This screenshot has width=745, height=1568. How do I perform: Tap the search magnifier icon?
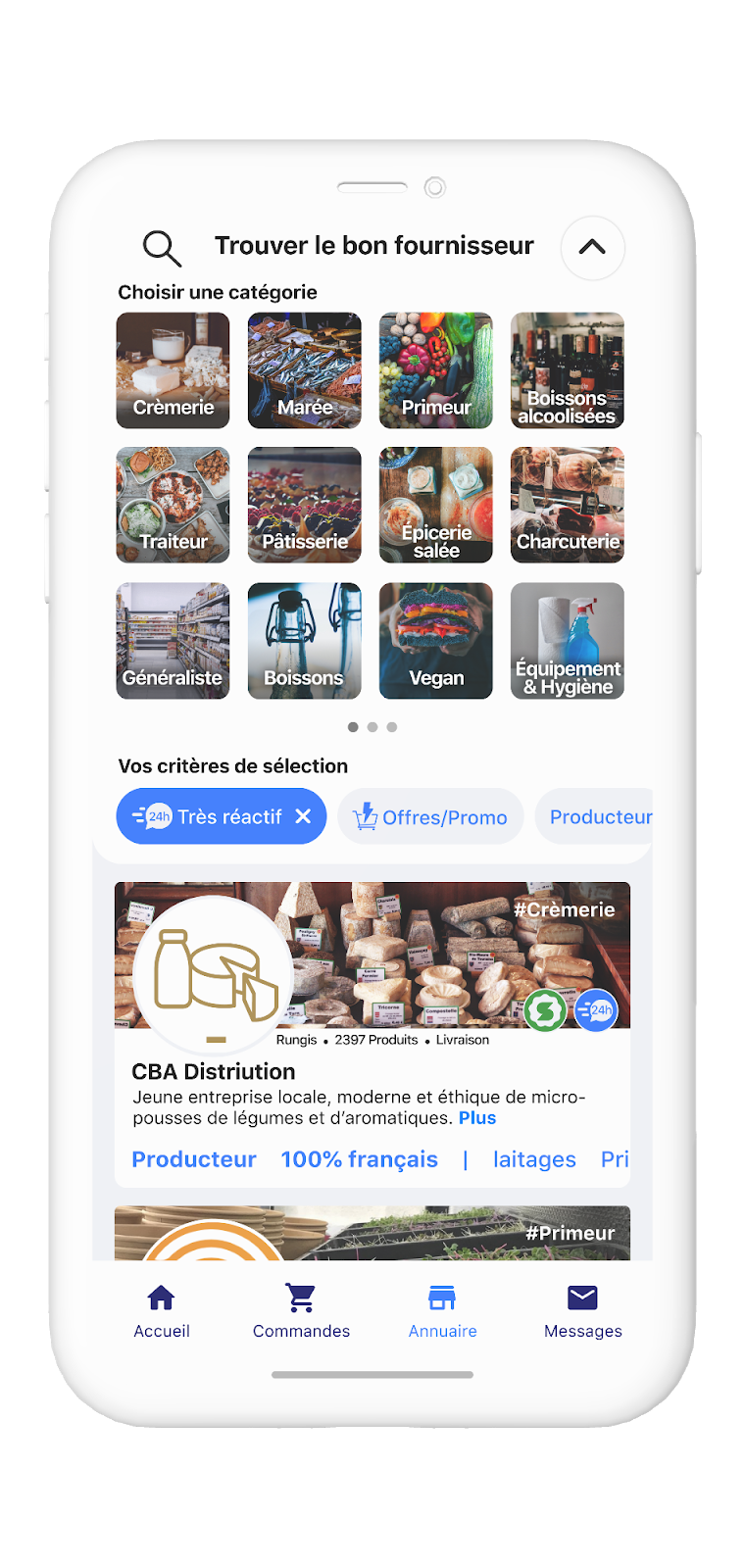[162, 248]
